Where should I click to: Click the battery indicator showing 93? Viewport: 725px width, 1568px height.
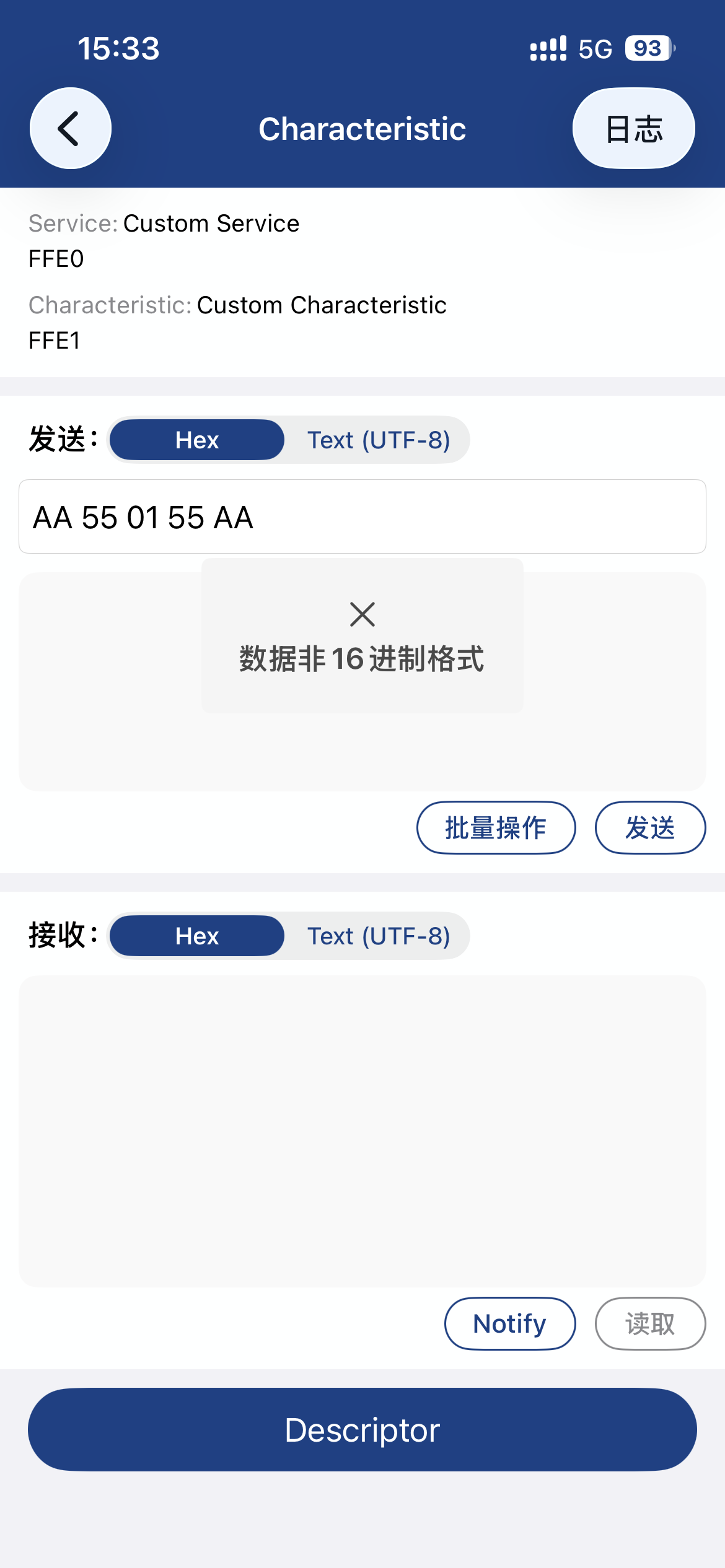[646, 48]
